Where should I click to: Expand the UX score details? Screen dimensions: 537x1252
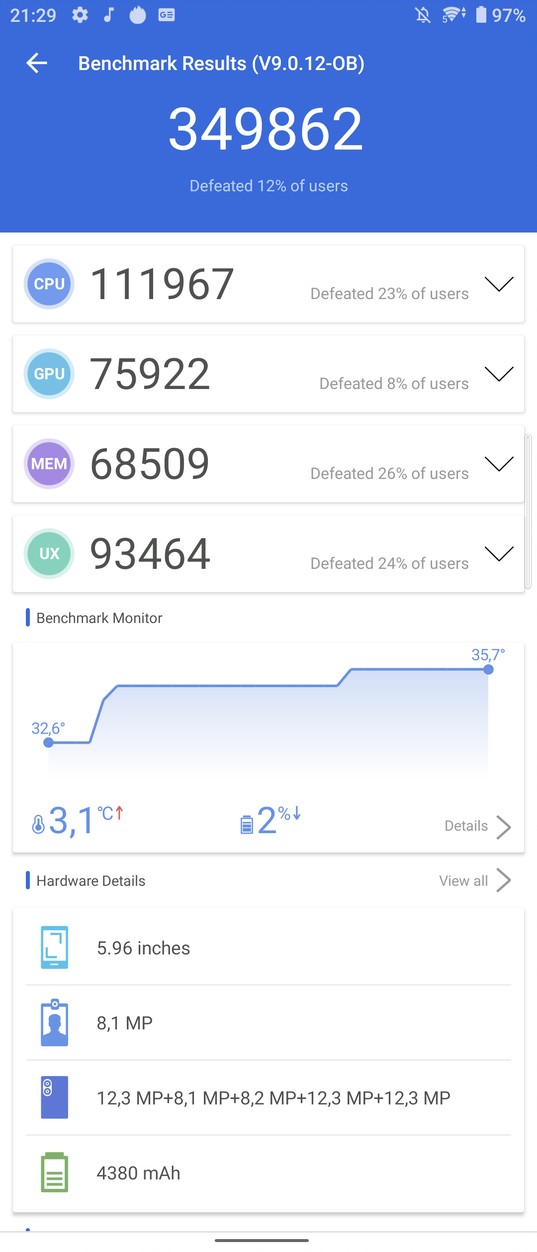(x=498, y=554)
